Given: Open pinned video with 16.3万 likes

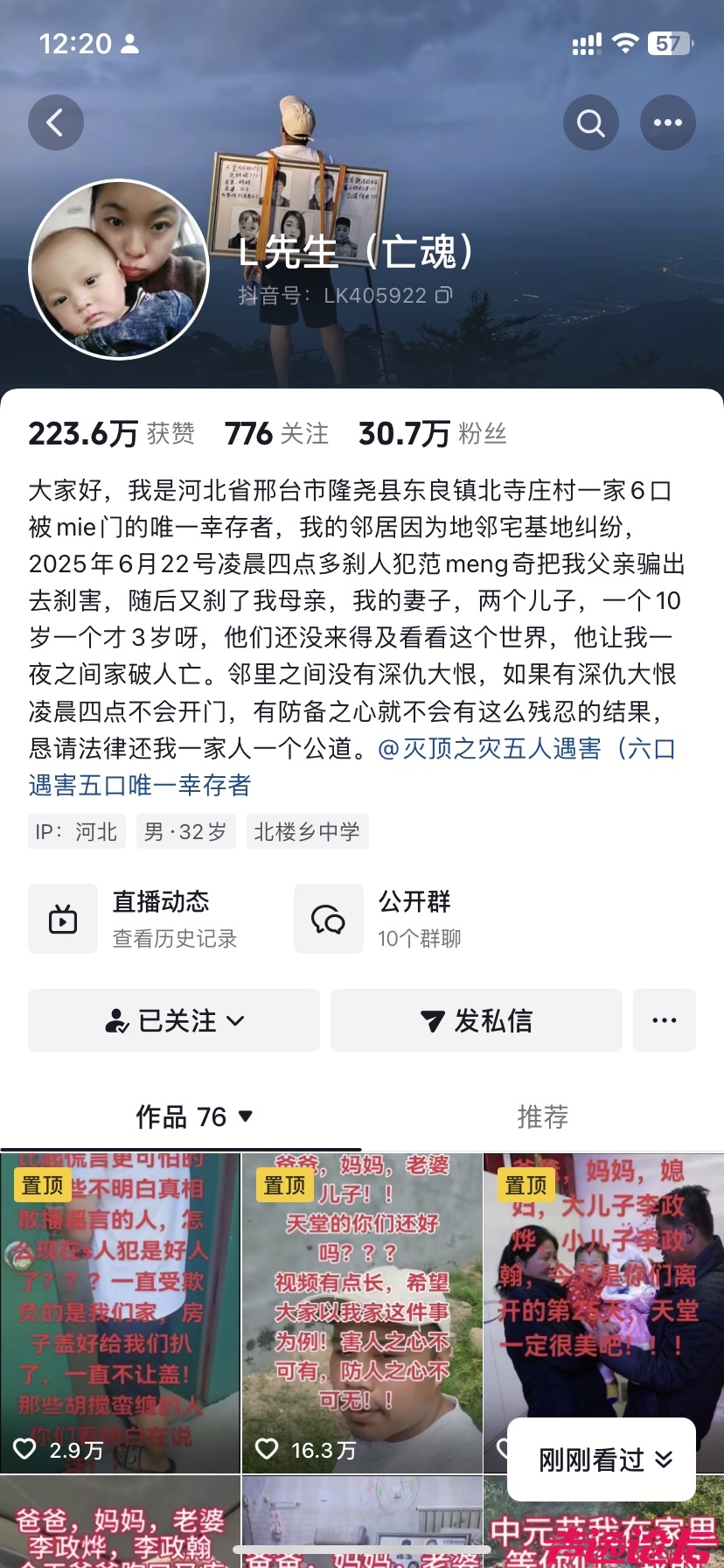Looking at the screenshot, I should point(362,1312).
